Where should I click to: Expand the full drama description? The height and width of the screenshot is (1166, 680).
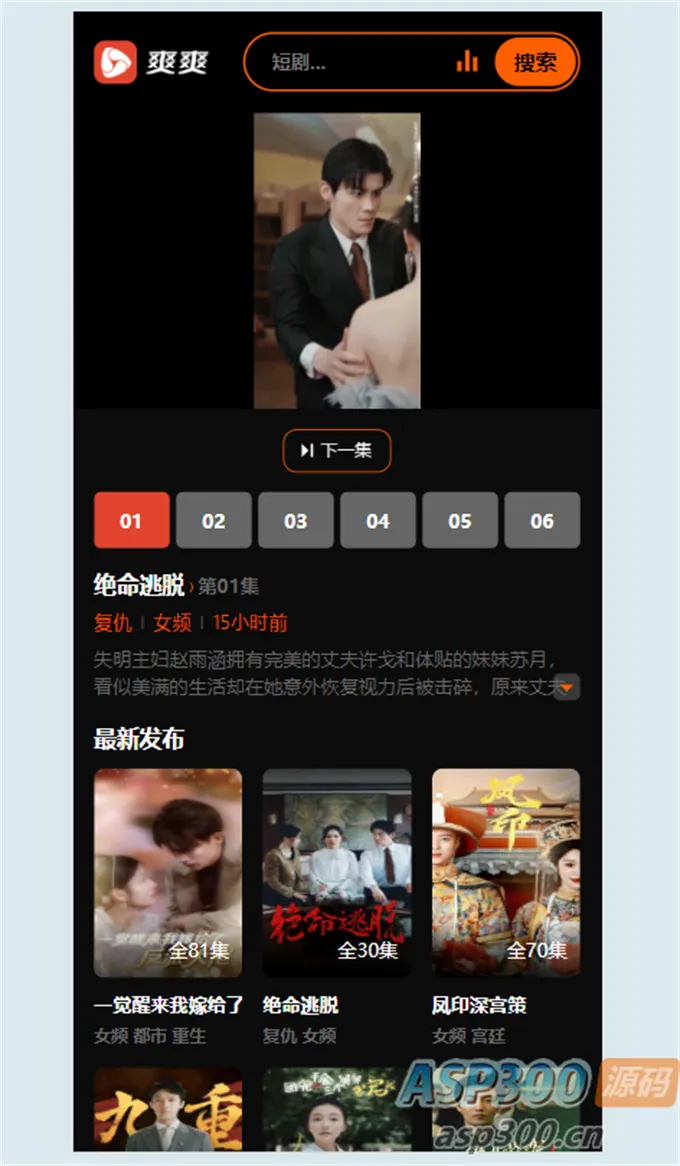pyautogui.click(x=567, y=687)
